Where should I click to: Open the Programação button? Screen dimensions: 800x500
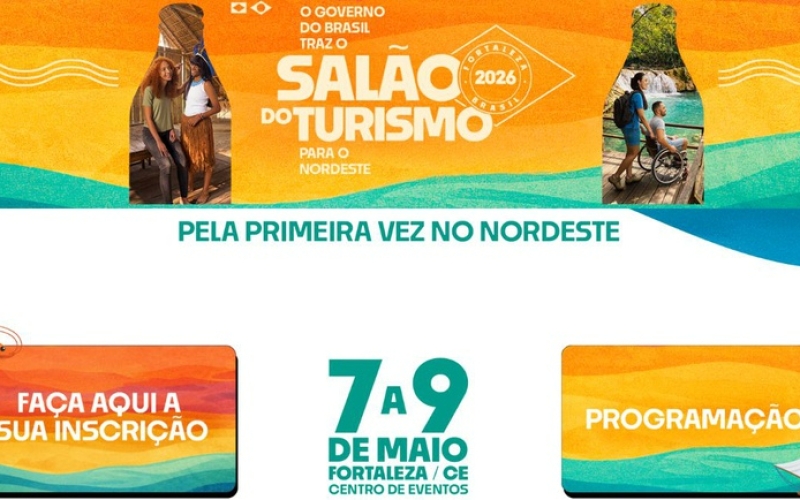click(x=681, y=418)
